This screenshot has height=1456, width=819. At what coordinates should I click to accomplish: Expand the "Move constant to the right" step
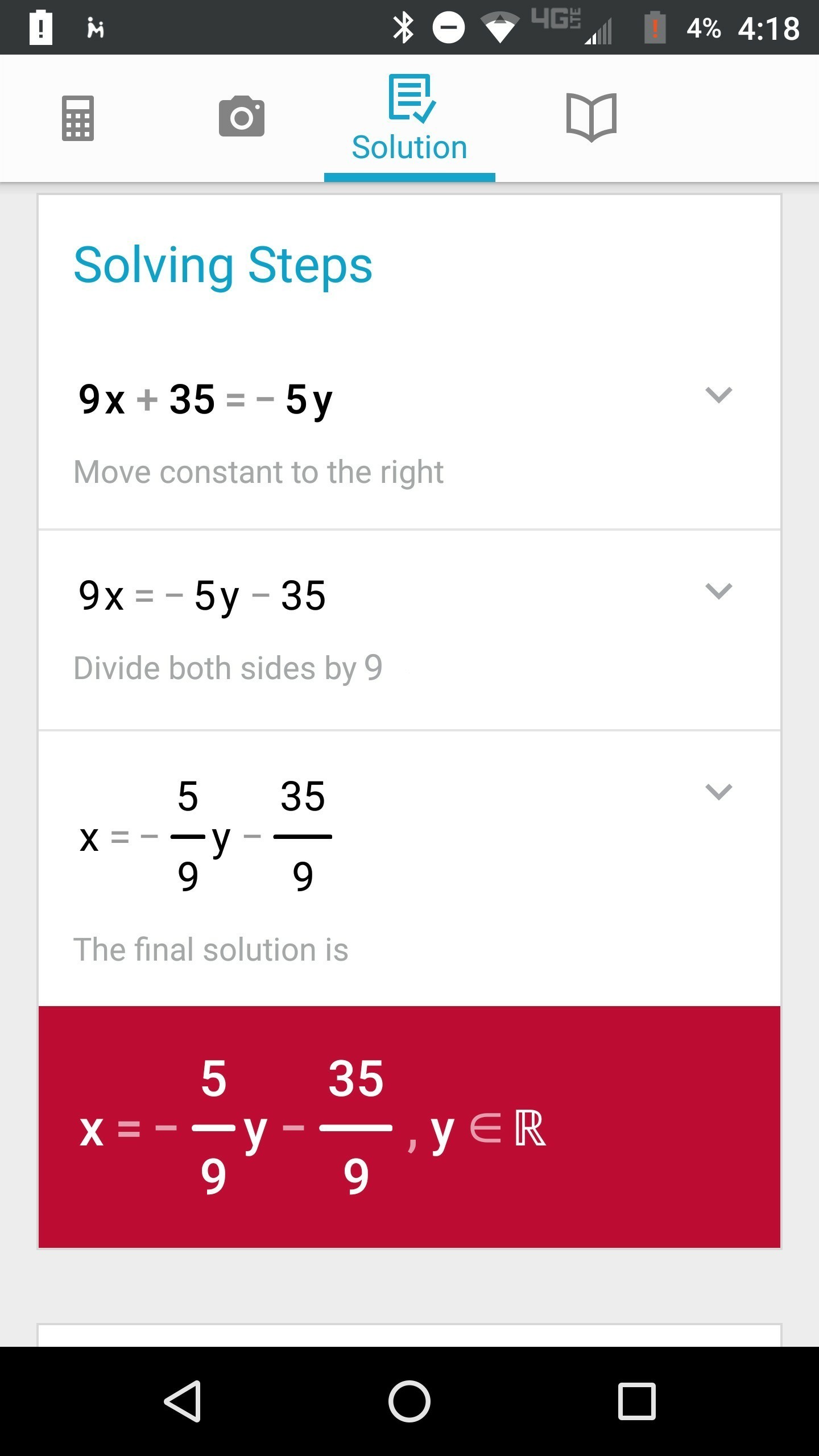(x=718, y=395)
